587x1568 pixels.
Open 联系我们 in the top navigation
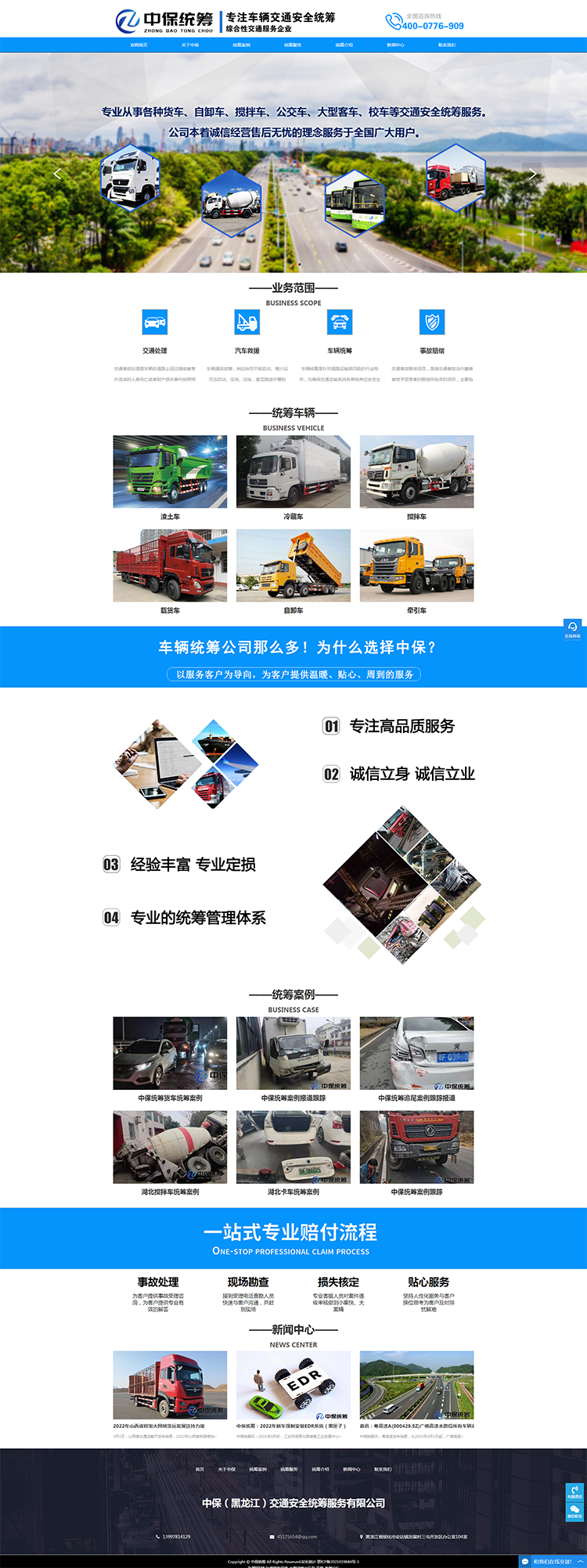447,45
